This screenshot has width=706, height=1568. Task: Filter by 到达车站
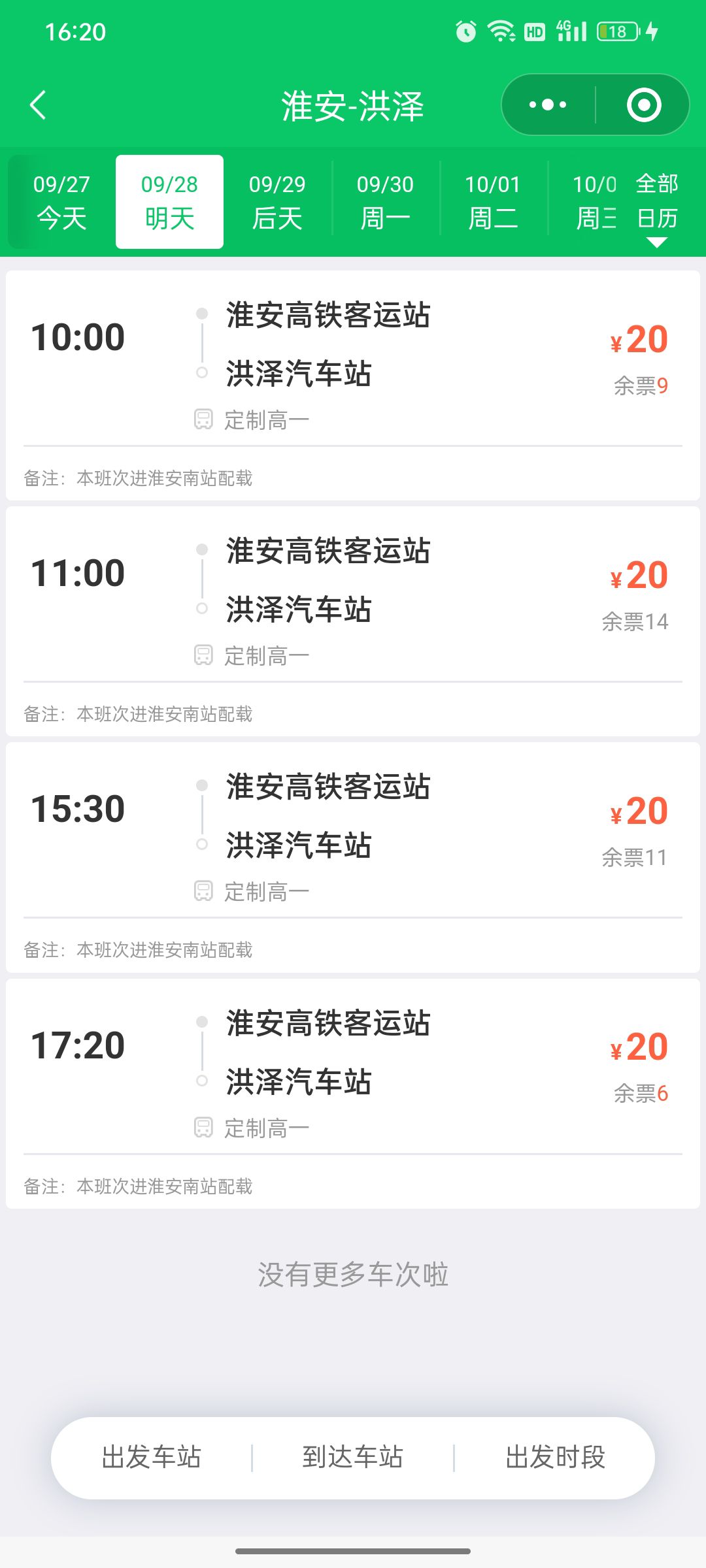click(353, 1458)
